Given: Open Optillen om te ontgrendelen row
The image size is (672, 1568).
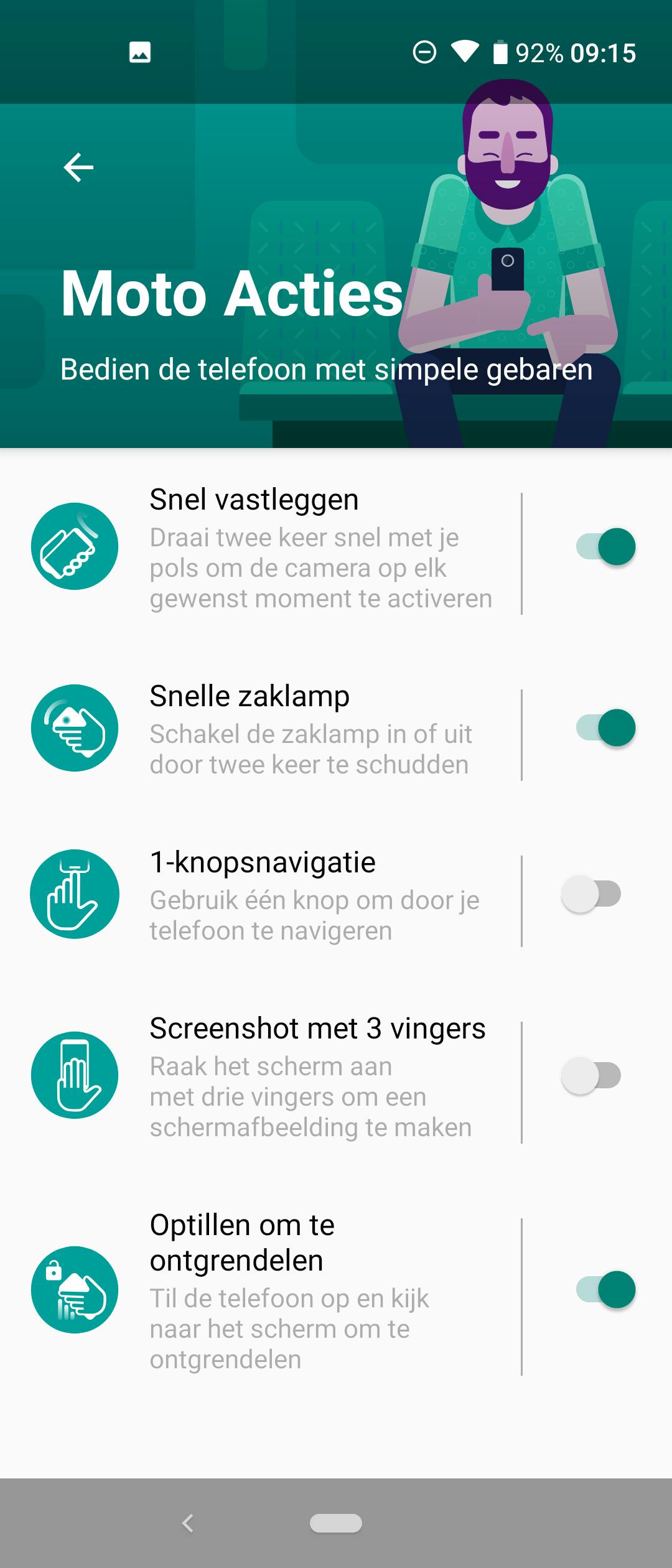Looking at the screenshot, I should [x=274, y=1290].
